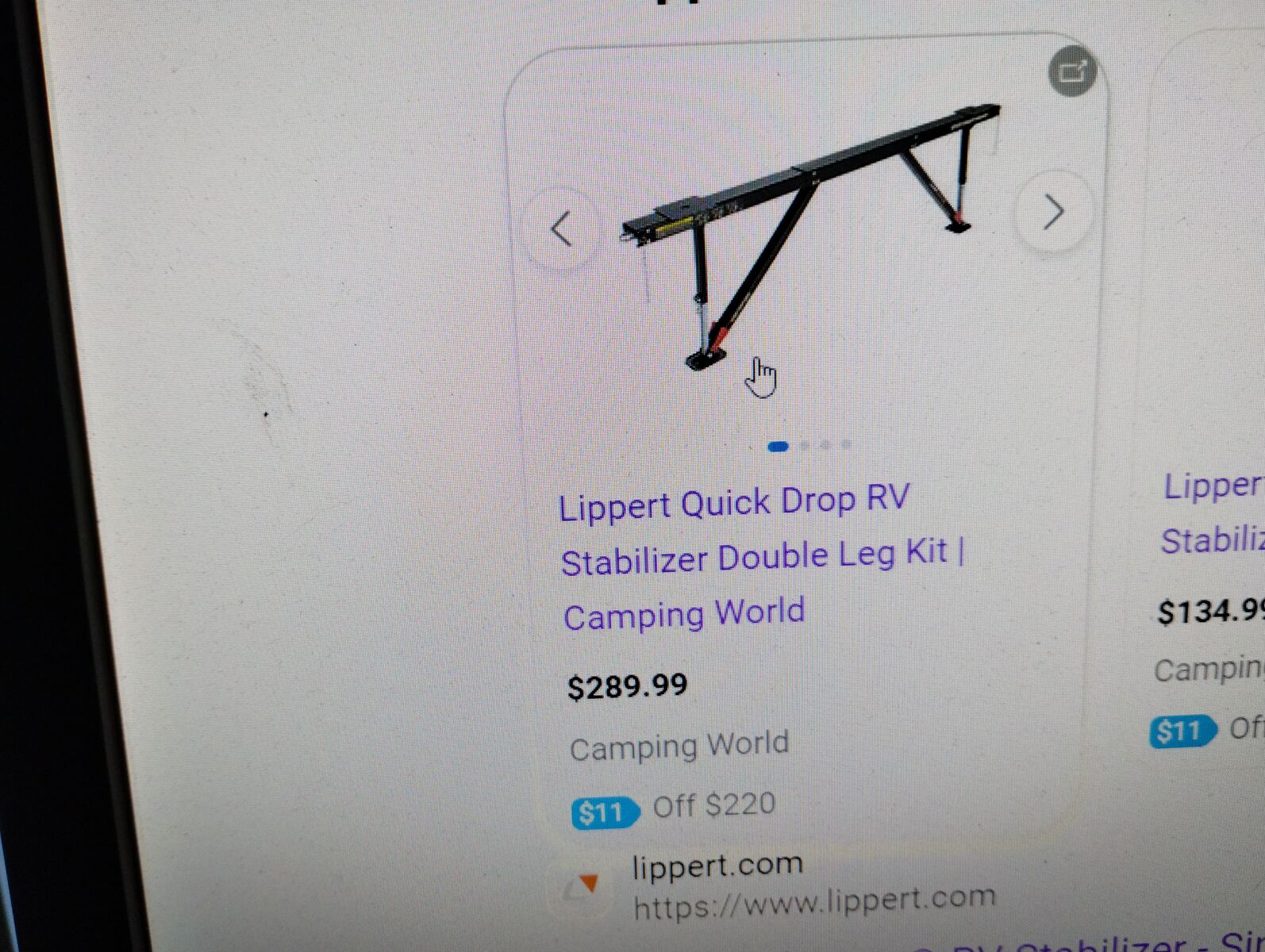Viewport: 1265px width, 952px height.
Task: Tap the $11 Off $220 coupon badge
Action: pyautogui.click(x=605, y=812)
